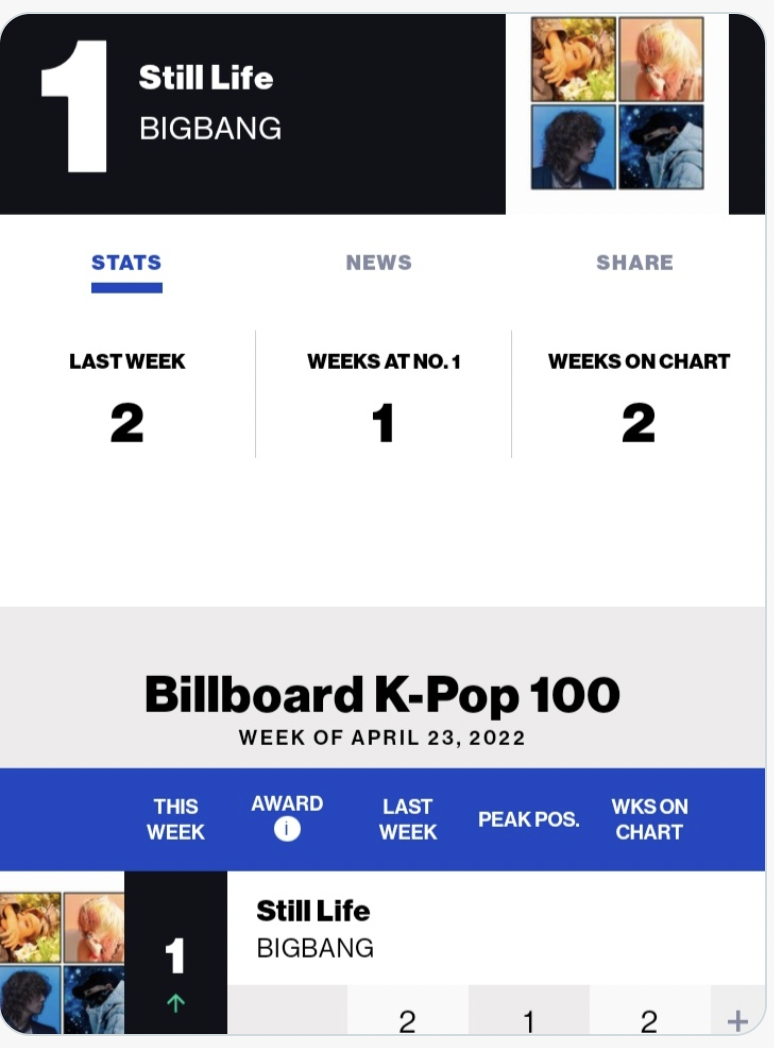This screenshot has width=774, height=1048.
Task: Select the STATS tab
Action: click(126, 263)
